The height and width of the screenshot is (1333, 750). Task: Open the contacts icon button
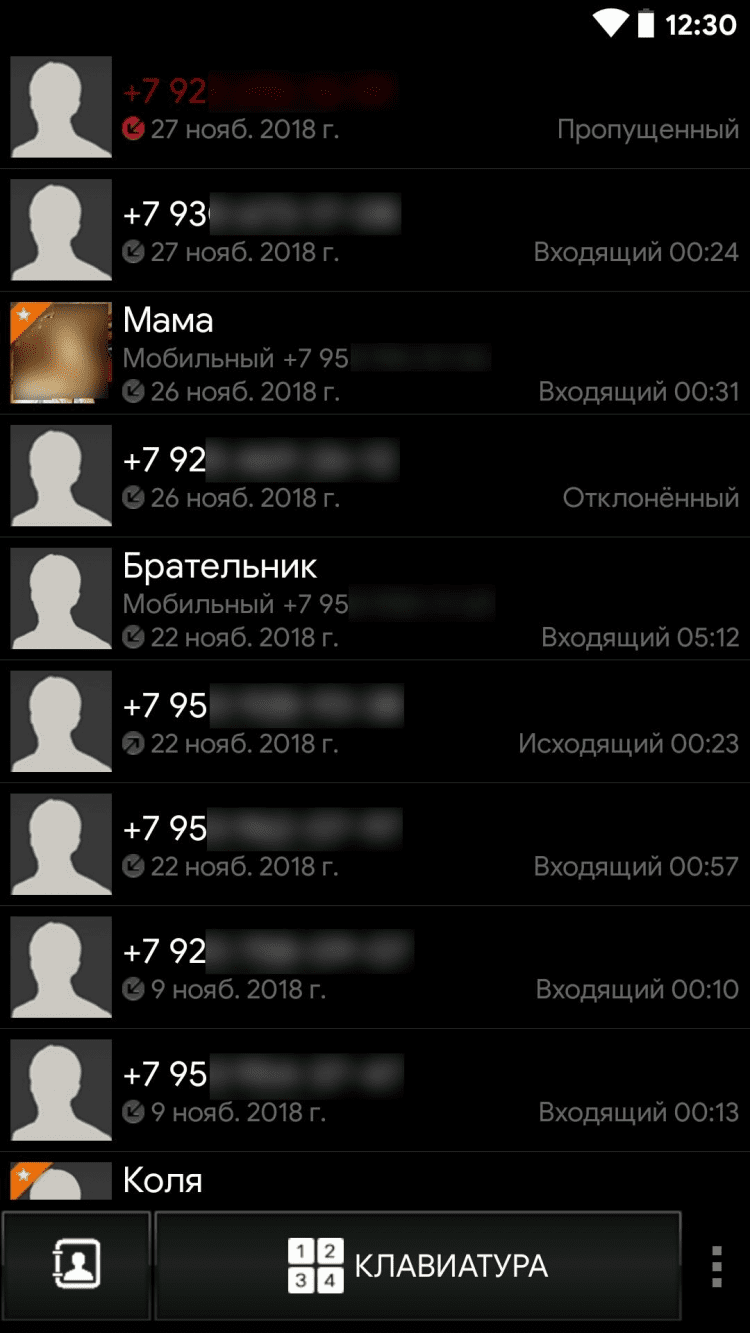coord(76,1265)
